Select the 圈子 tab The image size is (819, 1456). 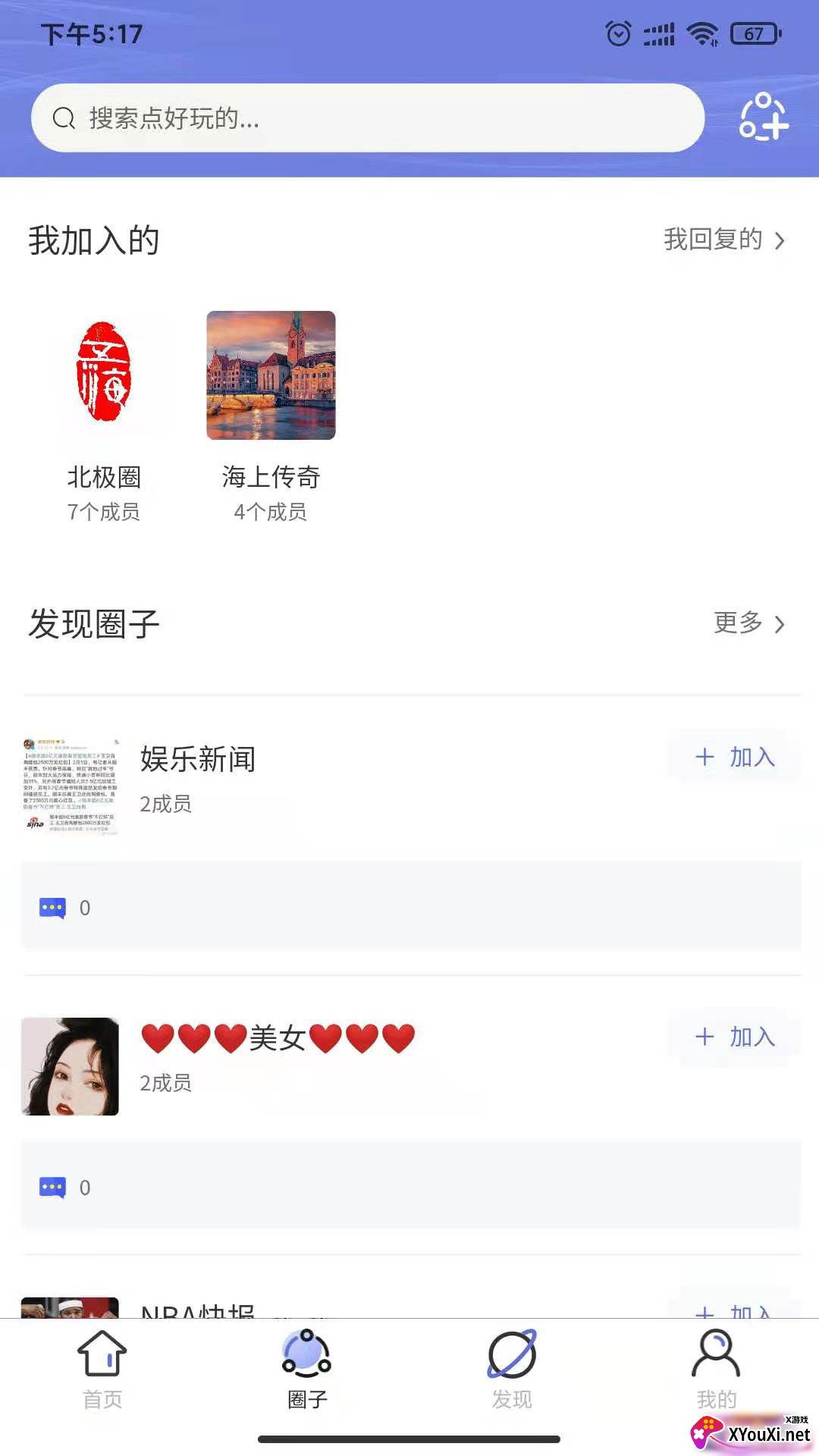(307, 1369)
